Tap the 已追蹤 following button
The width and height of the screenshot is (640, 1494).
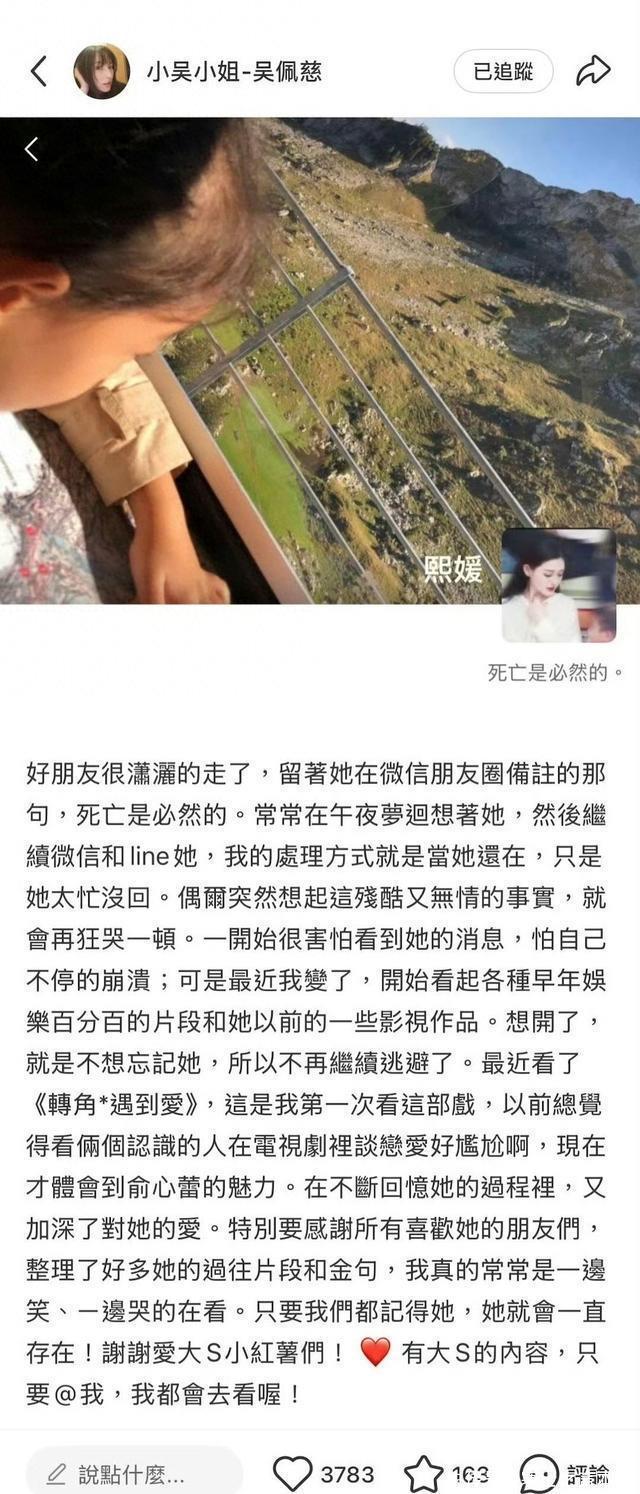click(x=503, y=71)
